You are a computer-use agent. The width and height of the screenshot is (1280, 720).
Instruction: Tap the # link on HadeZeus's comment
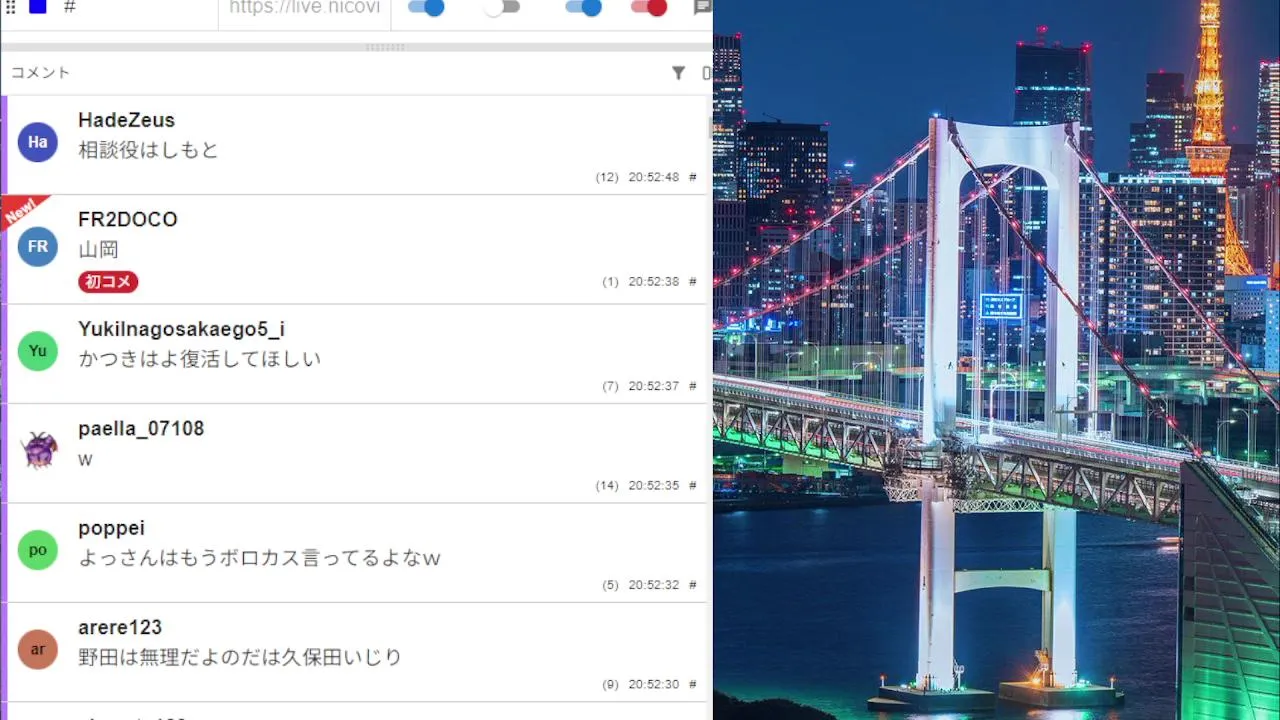(692, 177)
